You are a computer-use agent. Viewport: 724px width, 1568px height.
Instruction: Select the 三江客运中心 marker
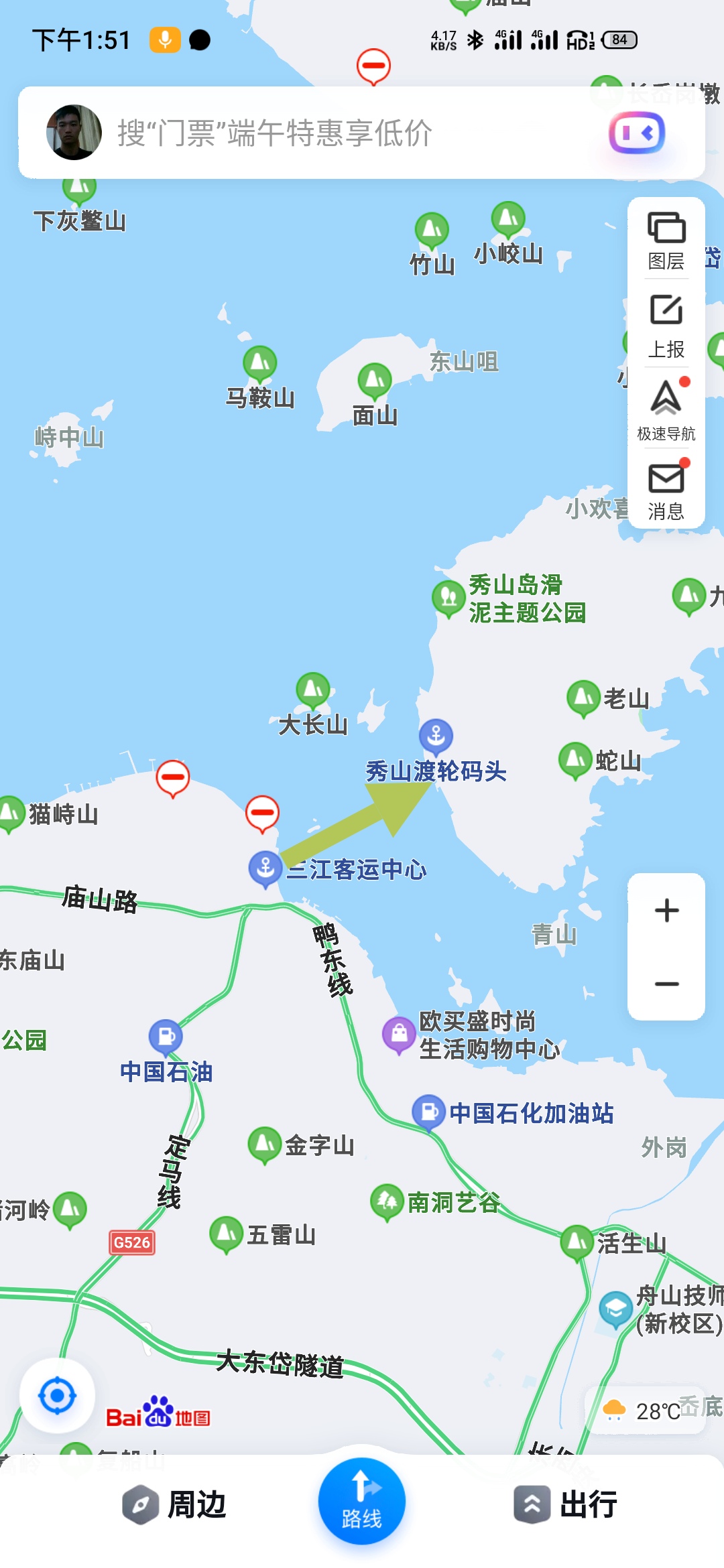pos(265,868)
